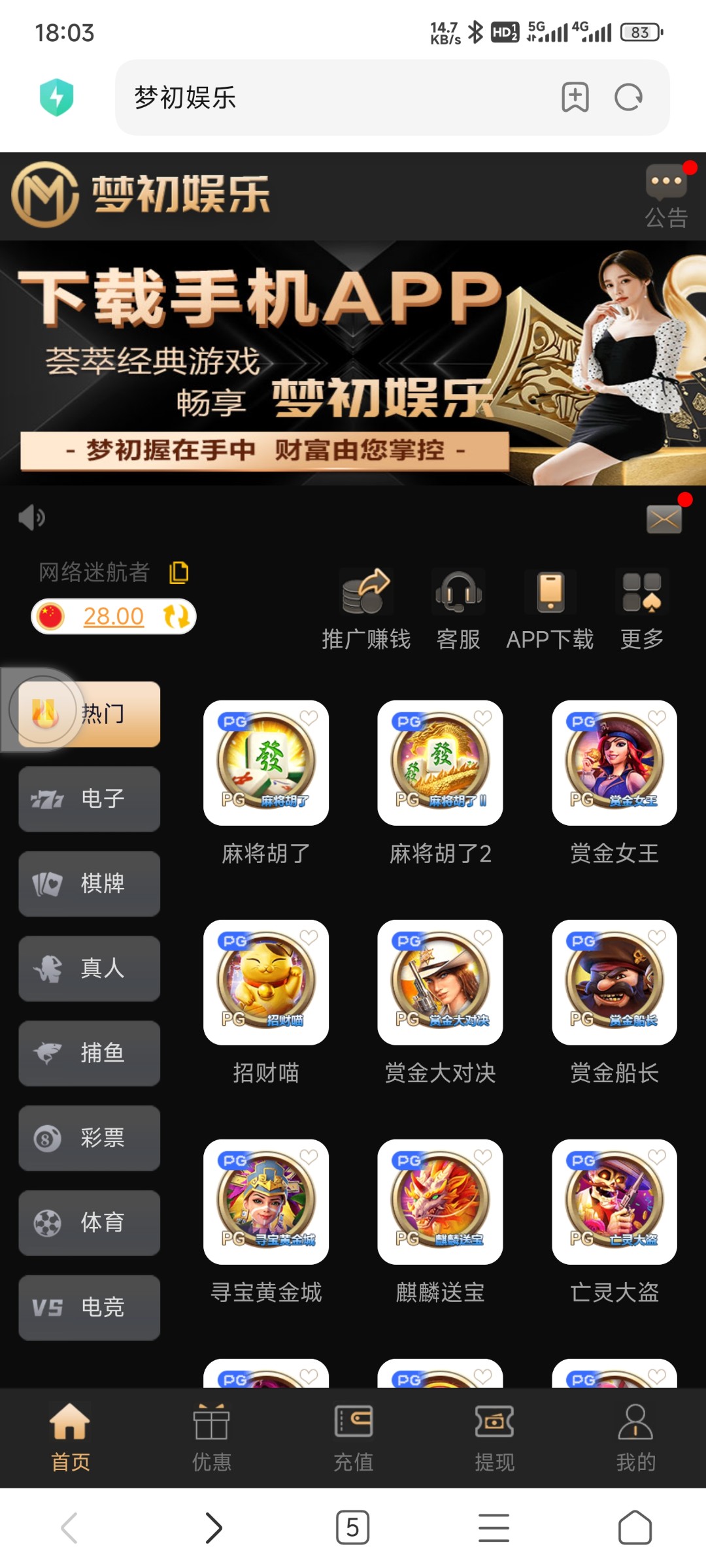
Task: Copy the username 网络迷航者
Action: pyautogui.click(x=178, y=572)
